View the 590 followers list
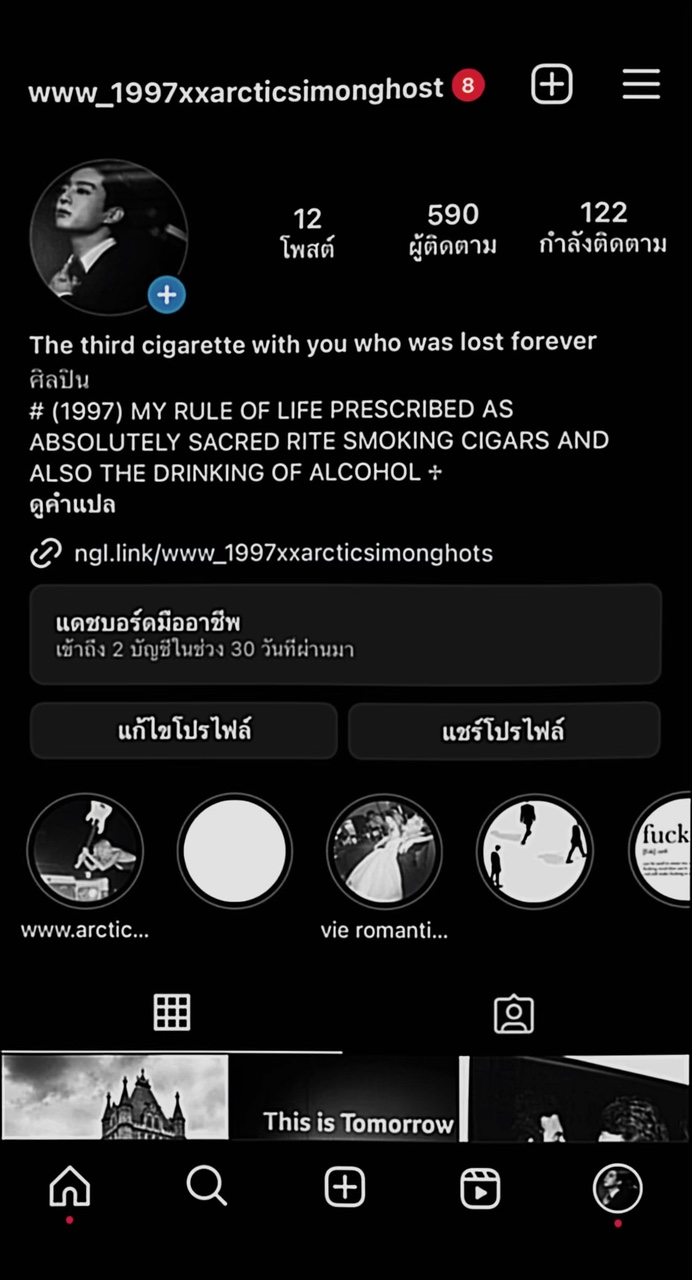Image resolution: width=692 pixels, height=1280 pixels. (453, 230)
